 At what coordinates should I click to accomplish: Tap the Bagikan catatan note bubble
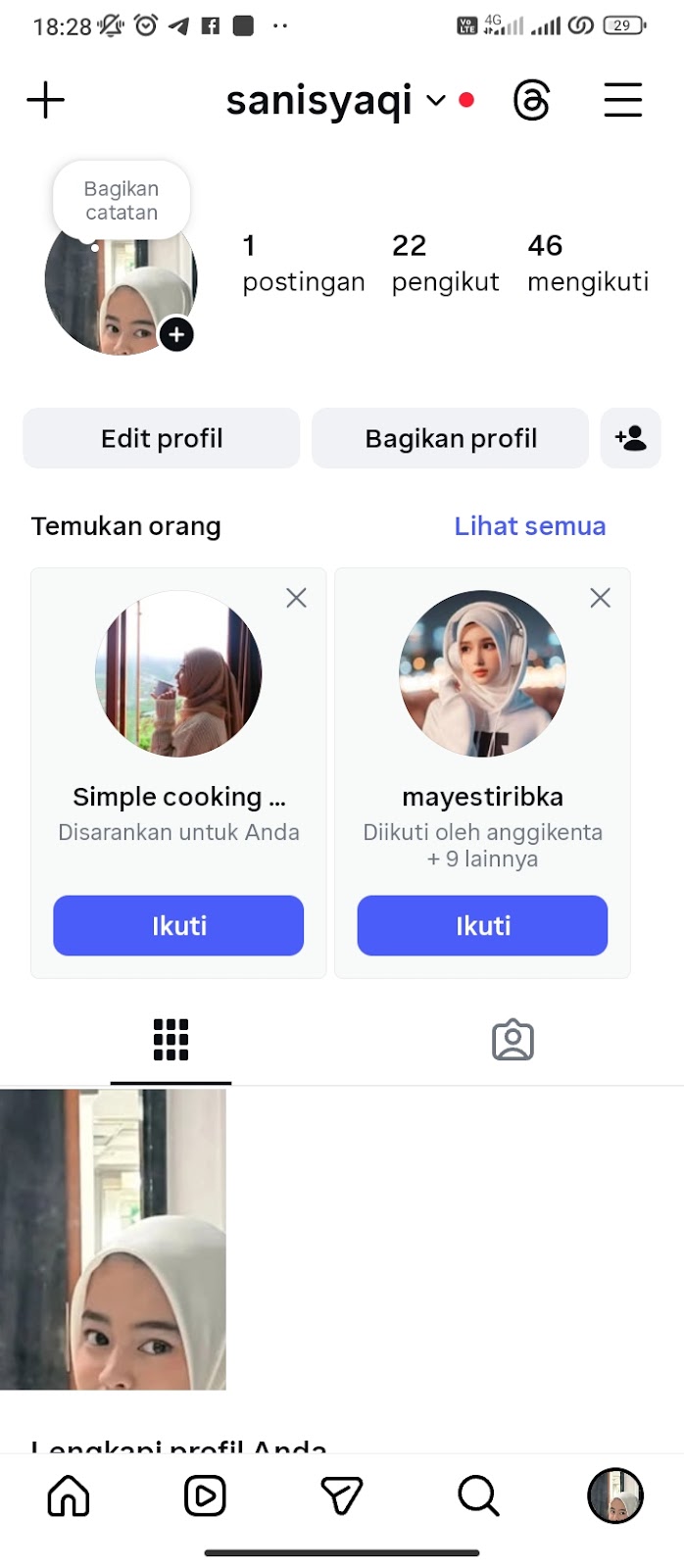[x=122, y=201]
